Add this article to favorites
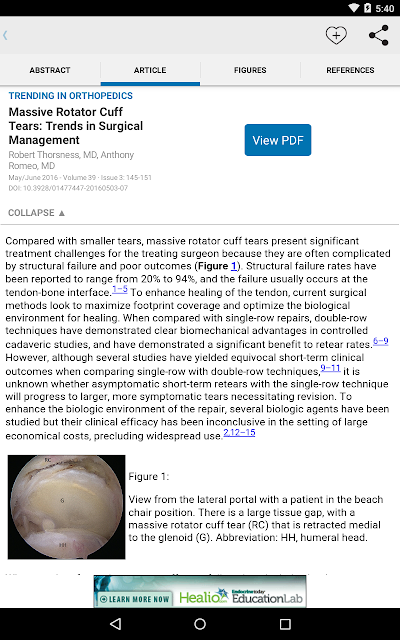400x640 pixels. [336, 35]
